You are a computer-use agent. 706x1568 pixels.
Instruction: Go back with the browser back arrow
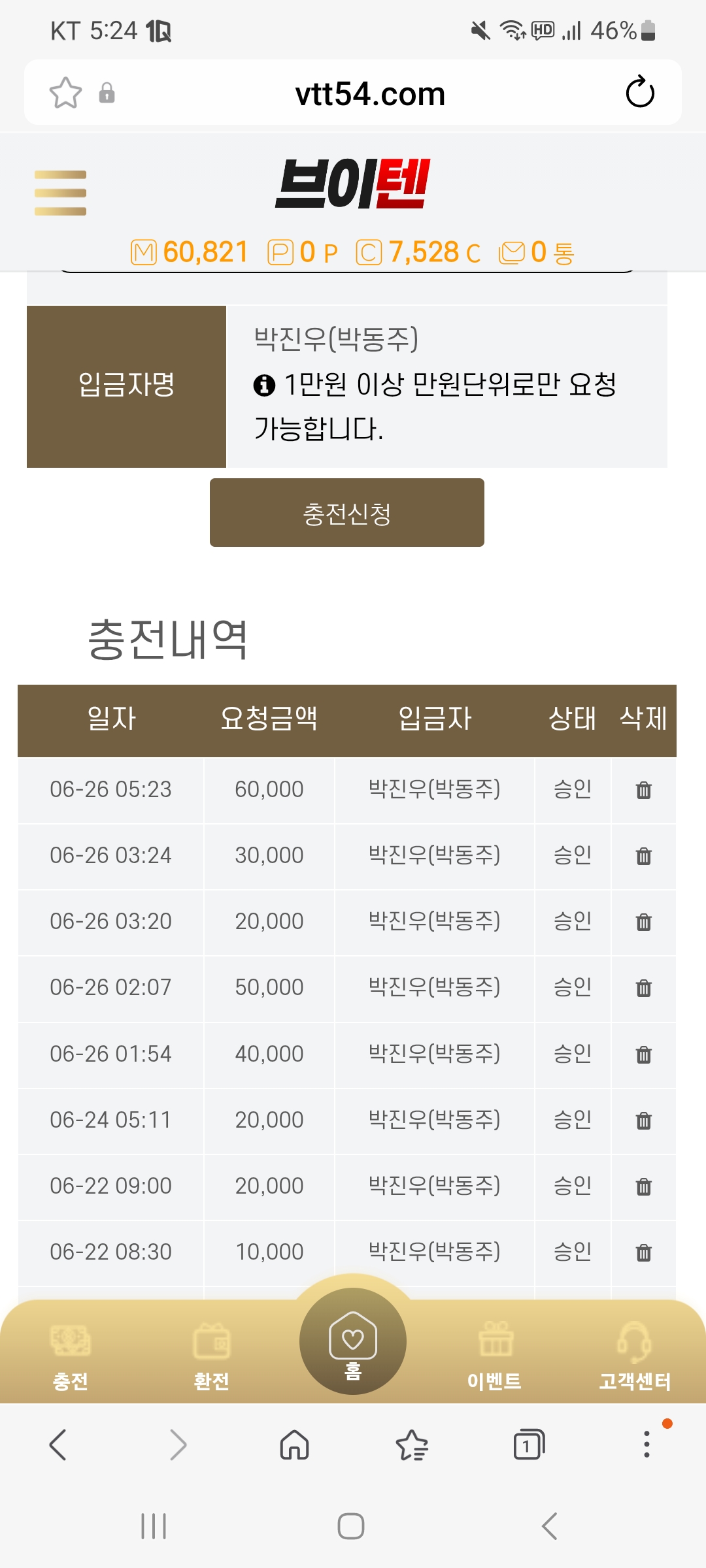[58, 1445]
